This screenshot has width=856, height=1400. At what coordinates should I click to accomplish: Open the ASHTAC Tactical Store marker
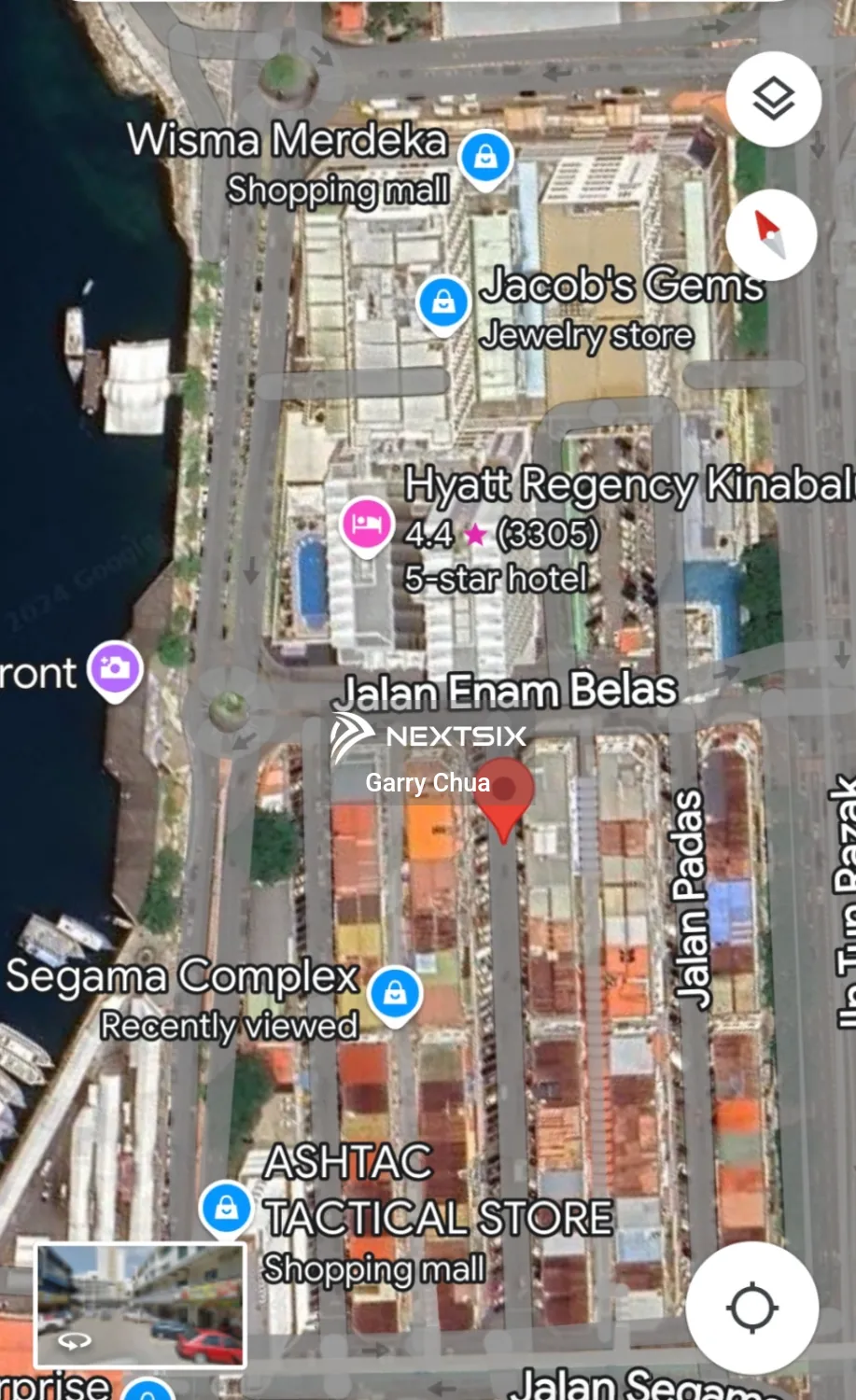226,1208
